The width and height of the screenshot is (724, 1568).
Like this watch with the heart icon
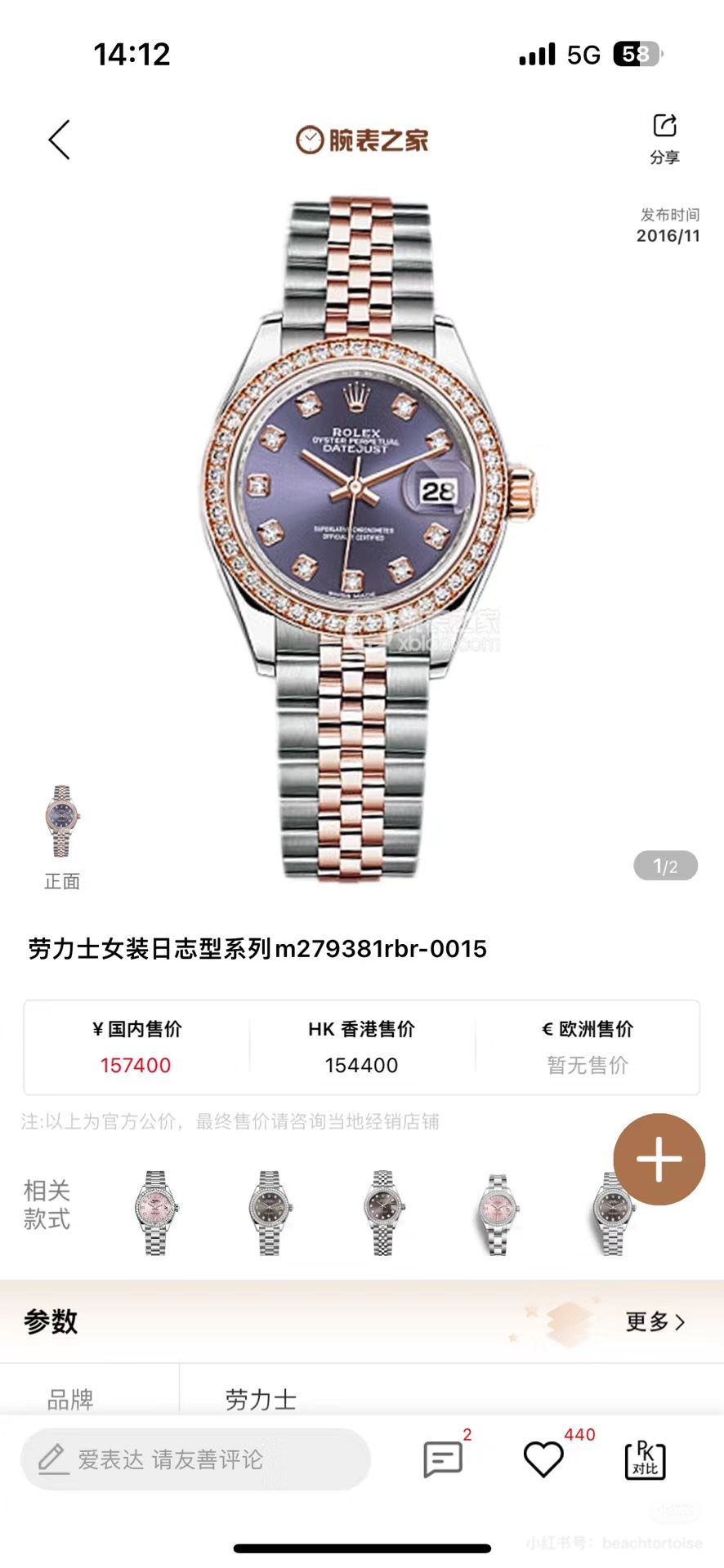click(543, 1459)
